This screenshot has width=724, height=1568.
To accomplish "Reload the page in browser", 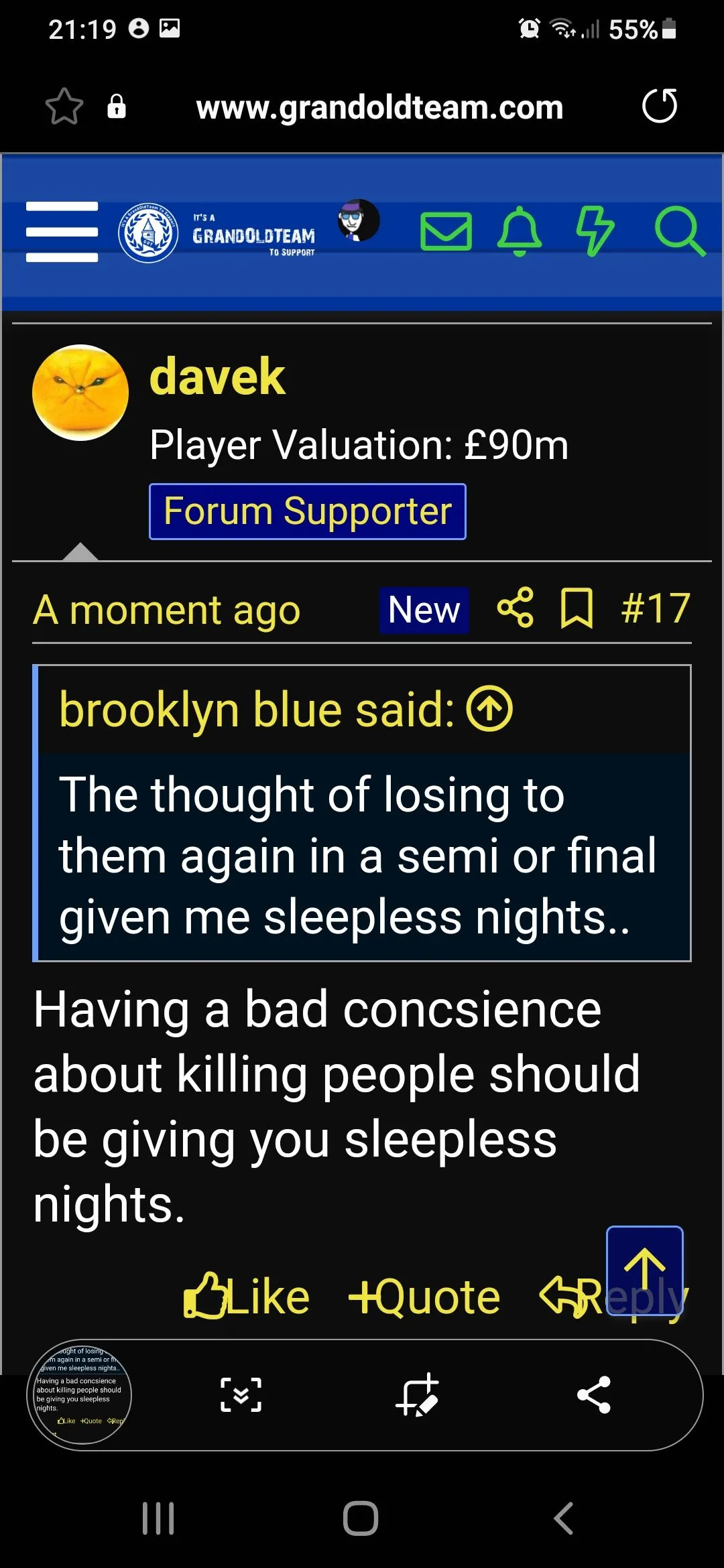I will pyautogui.click(x=660, y=107).
